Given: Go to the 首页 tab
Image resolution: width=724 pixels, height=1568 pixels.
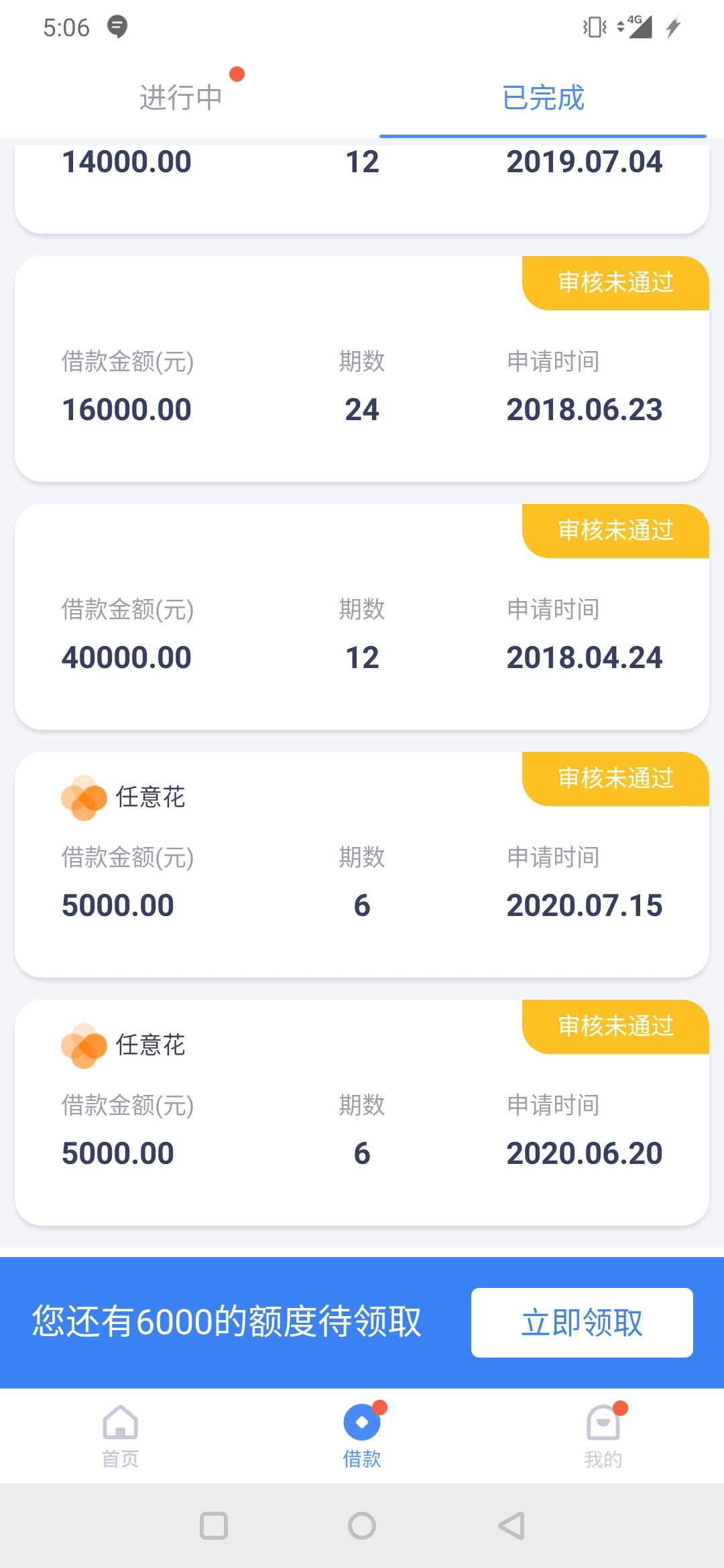Looking at the screenshot, I should 121,1436.
